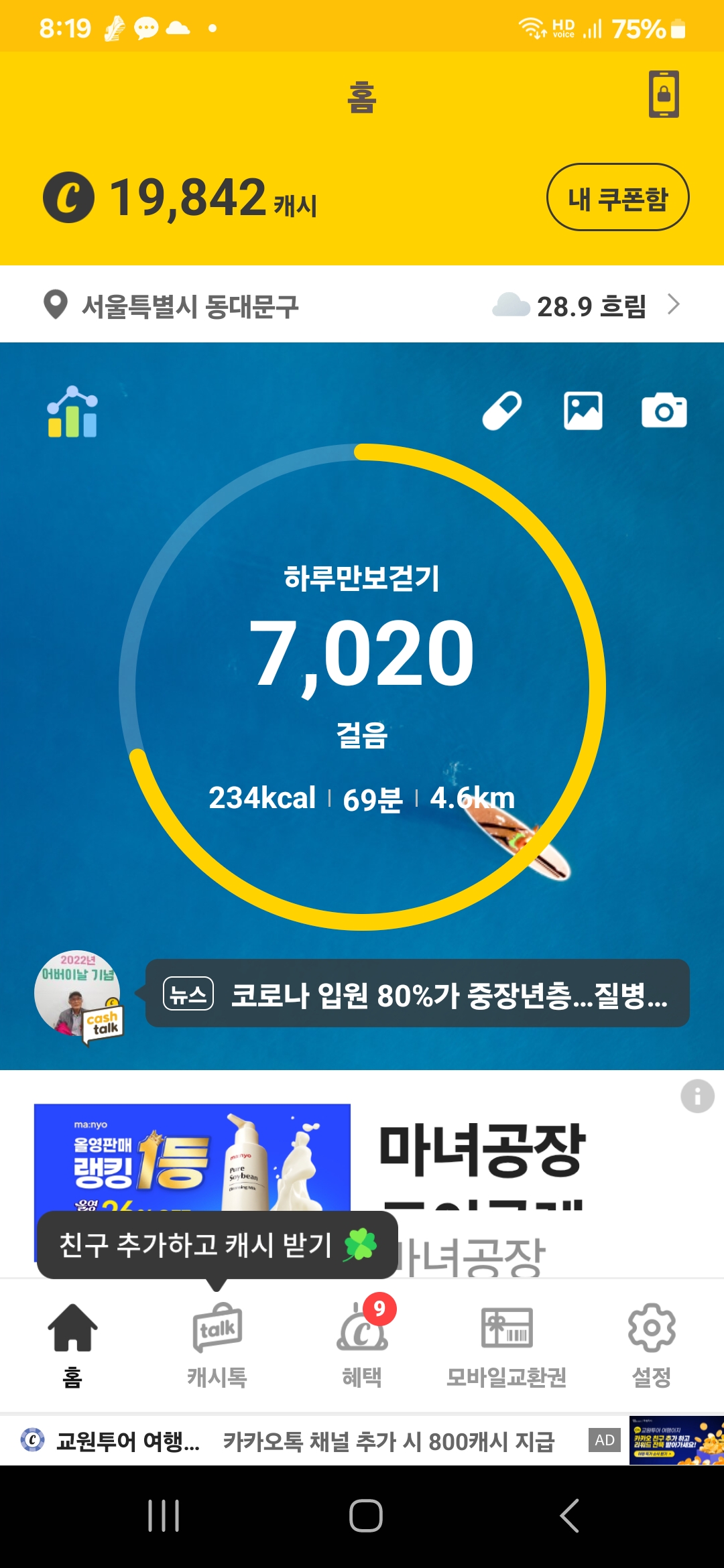The height and width of the screenshot is (1568, 724).
Task: Go to the 홈 tab
Action: 72,1344
